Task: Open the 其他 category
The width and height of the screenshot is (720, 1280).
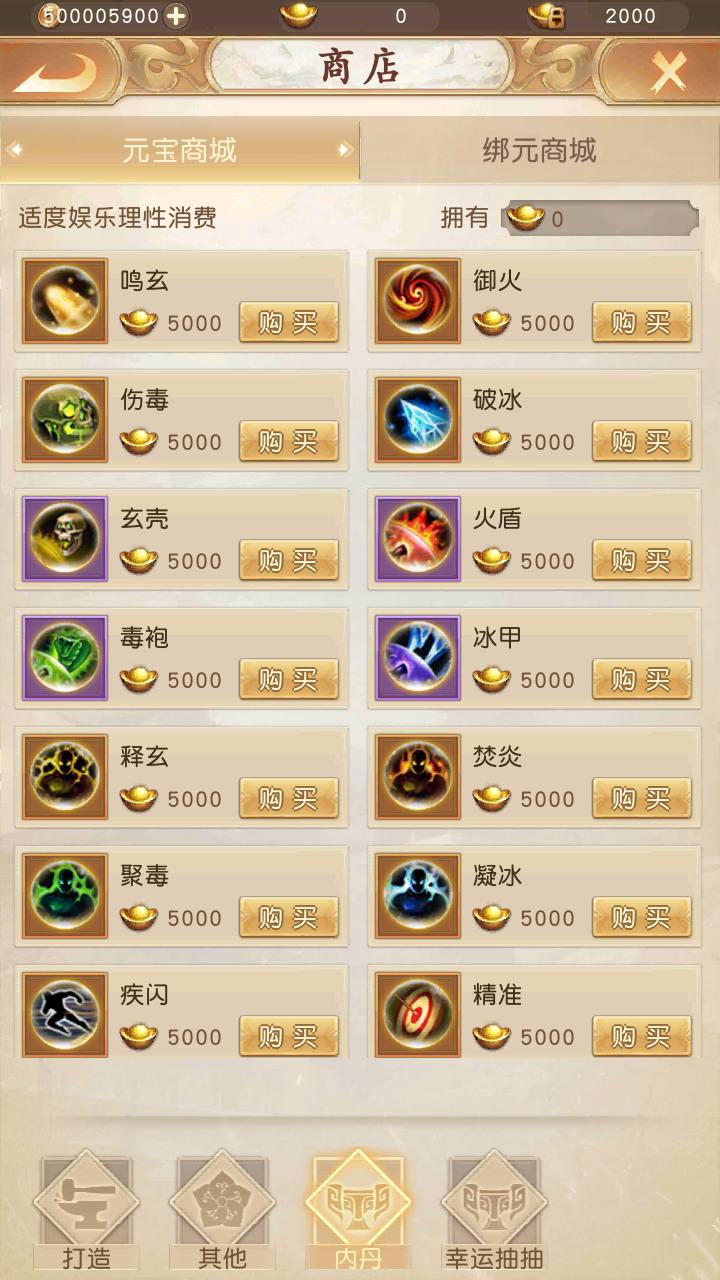Action: (x=222, y=1212)
